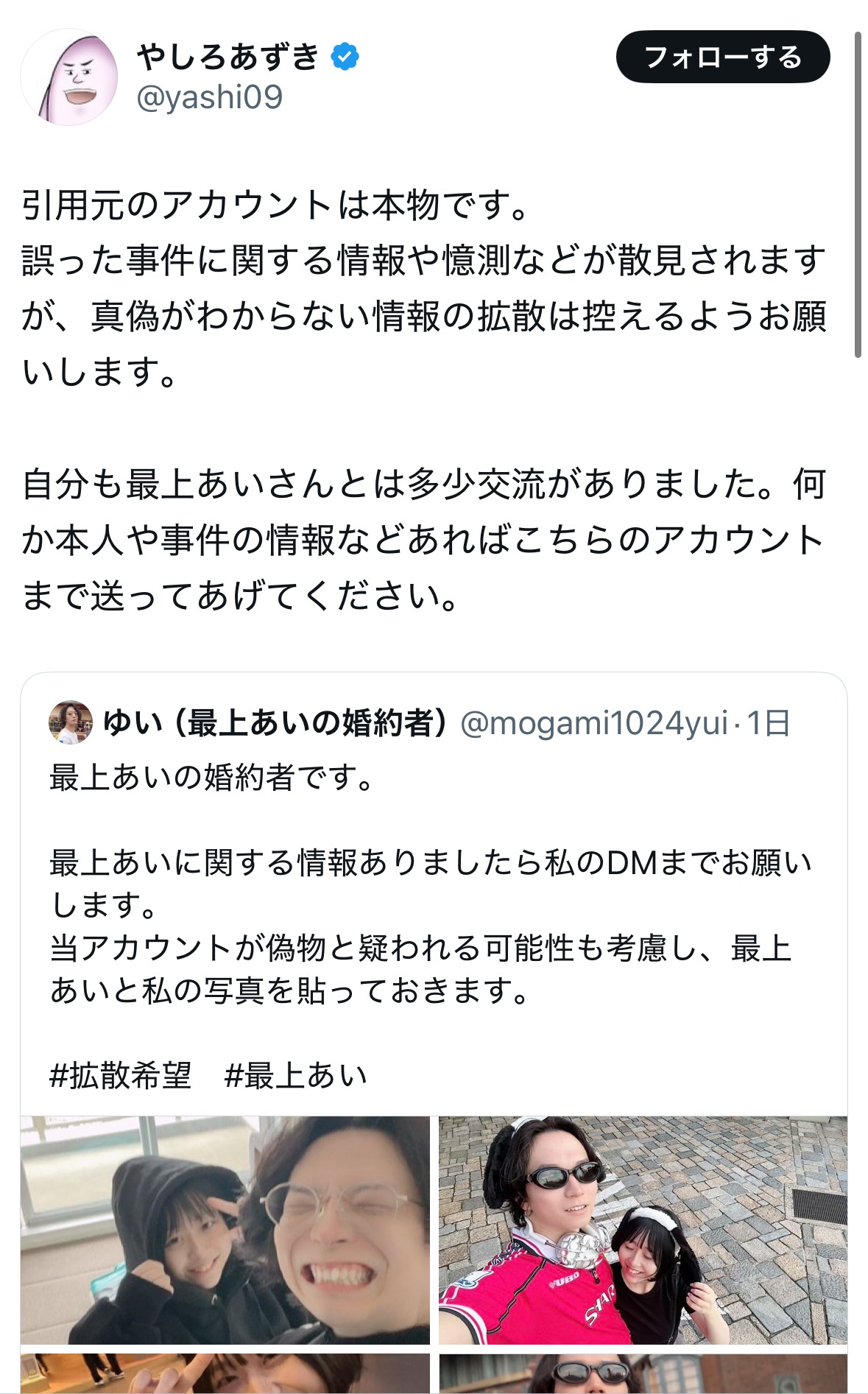Open やしろあずき's profile avatar

click(x=69, y=77)
